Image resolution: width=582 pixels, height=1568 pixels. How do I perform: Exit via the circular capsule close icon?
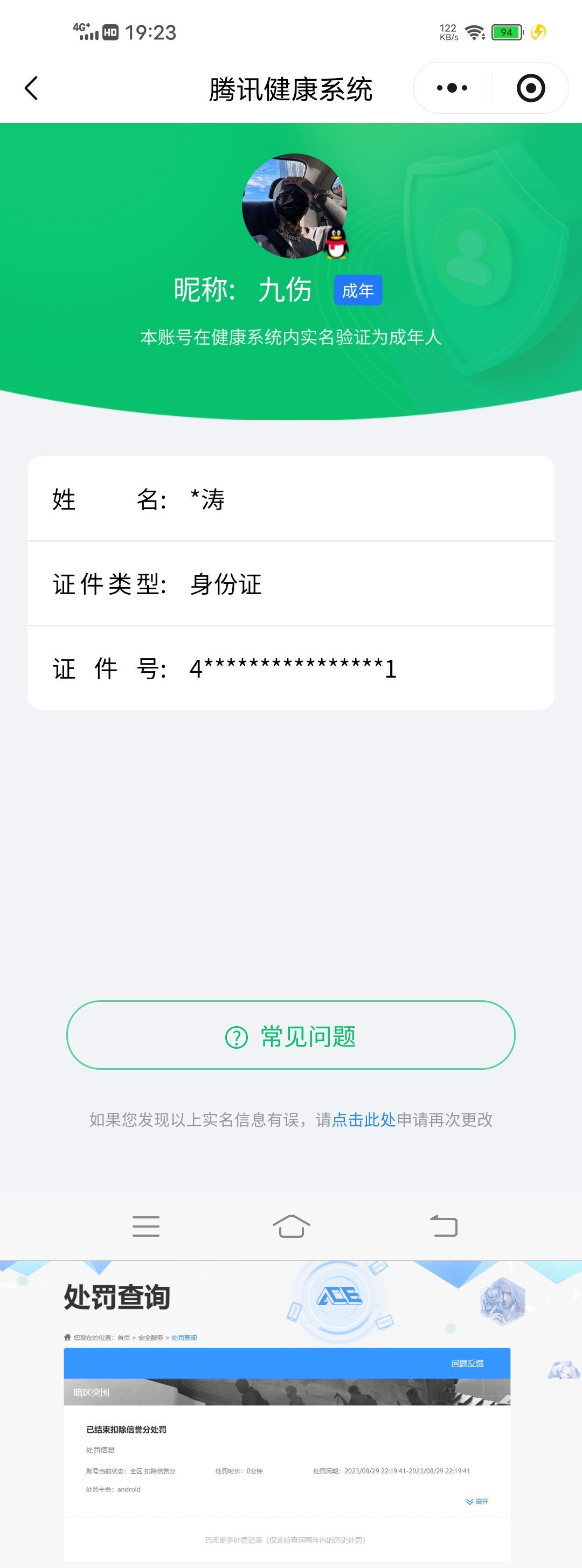(x=532, y=88)
